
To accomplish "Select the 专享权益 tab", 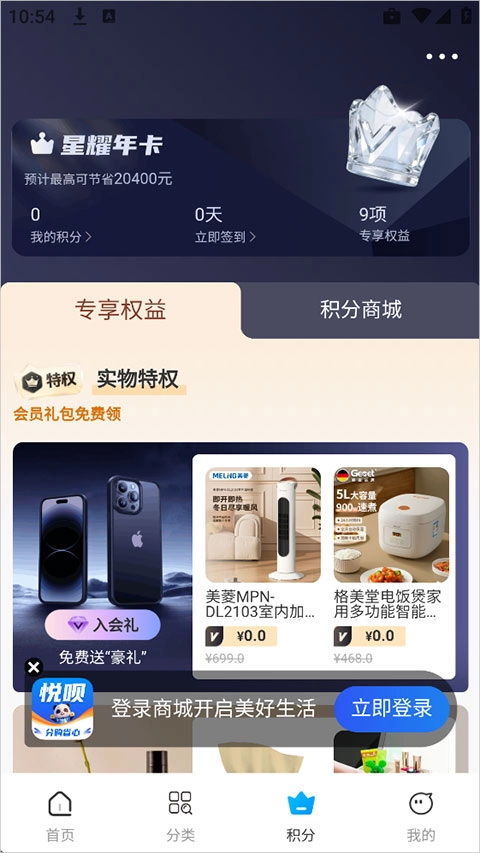I will (120, 310).
